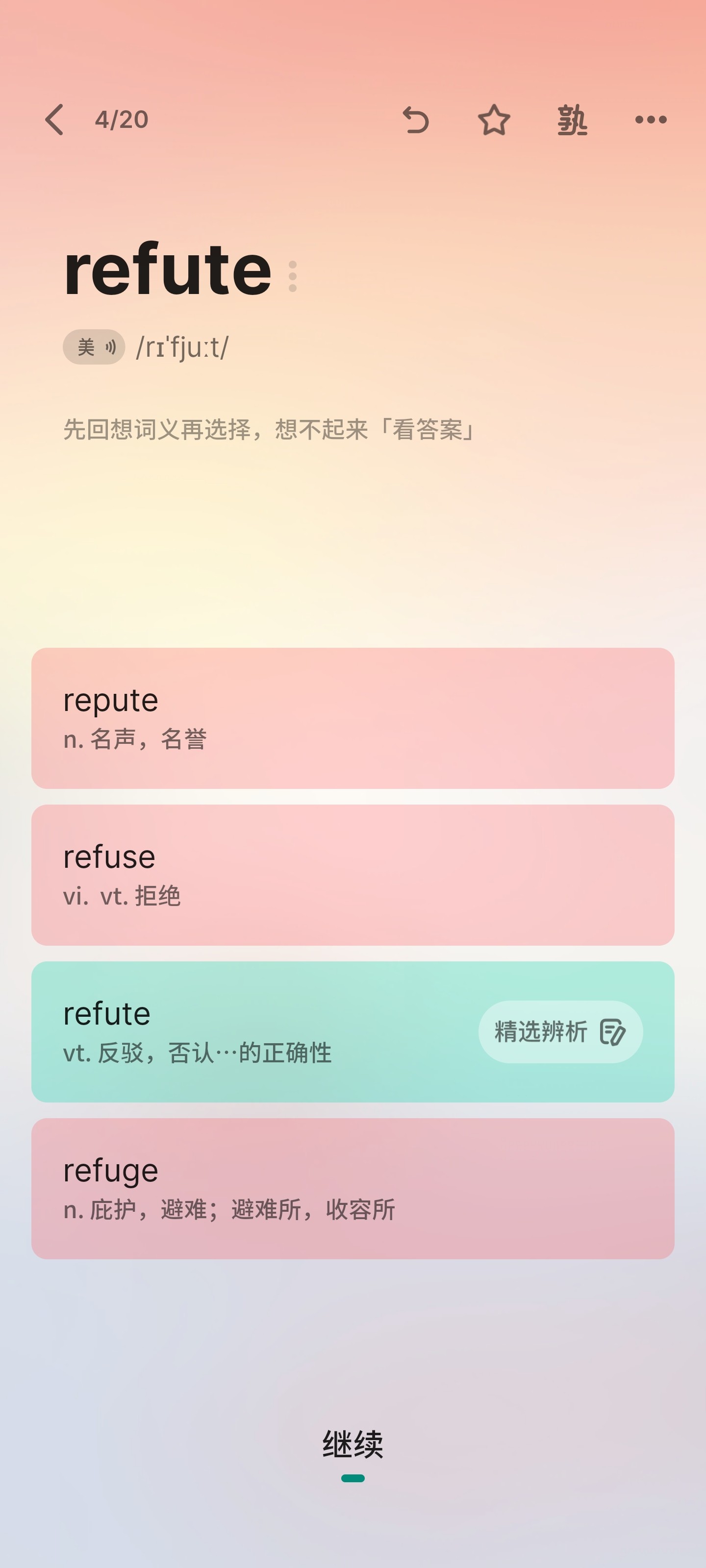Image resolution: width=706 pixels, height=1568 pixels.
Task: Select the refute answer card
Action: coord(353,1032)
